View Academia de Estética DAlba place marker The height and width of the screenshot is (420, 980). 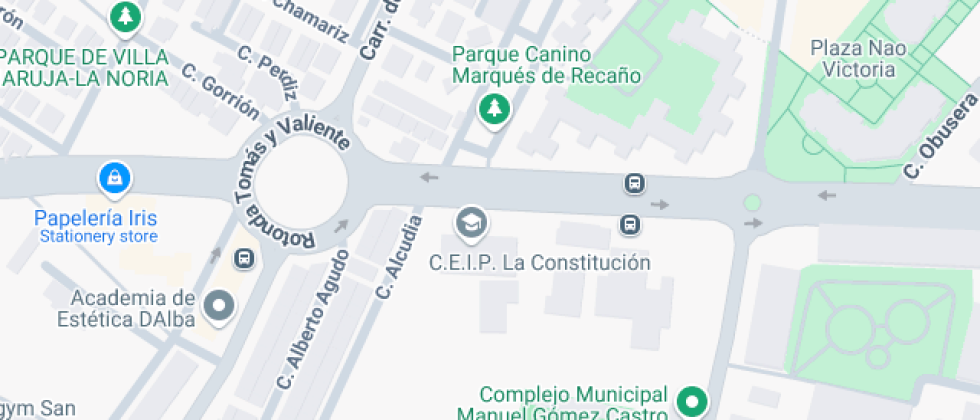(x=218, y=306)
